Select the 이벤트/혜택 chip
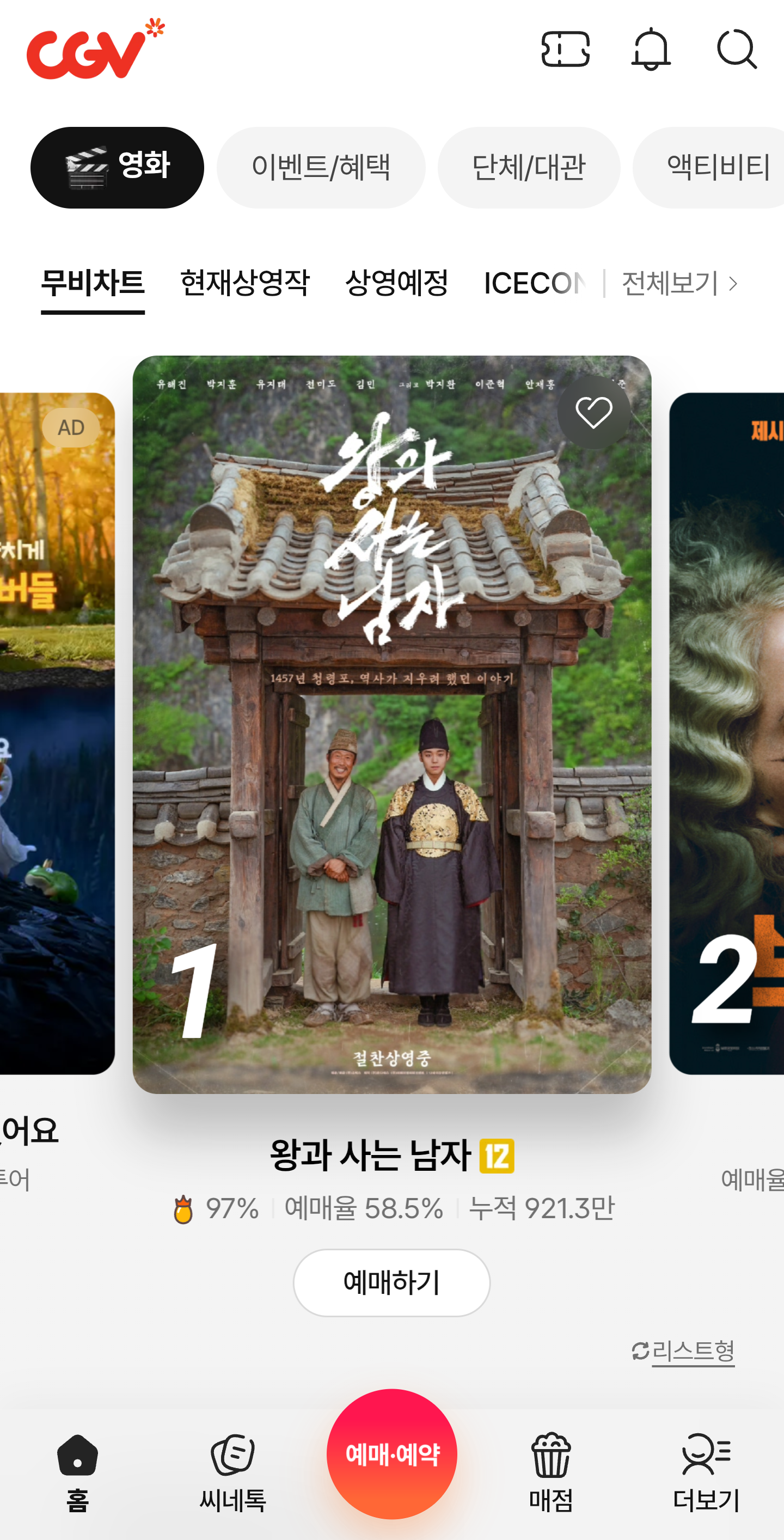784x1540 pixels. [320, 167]
